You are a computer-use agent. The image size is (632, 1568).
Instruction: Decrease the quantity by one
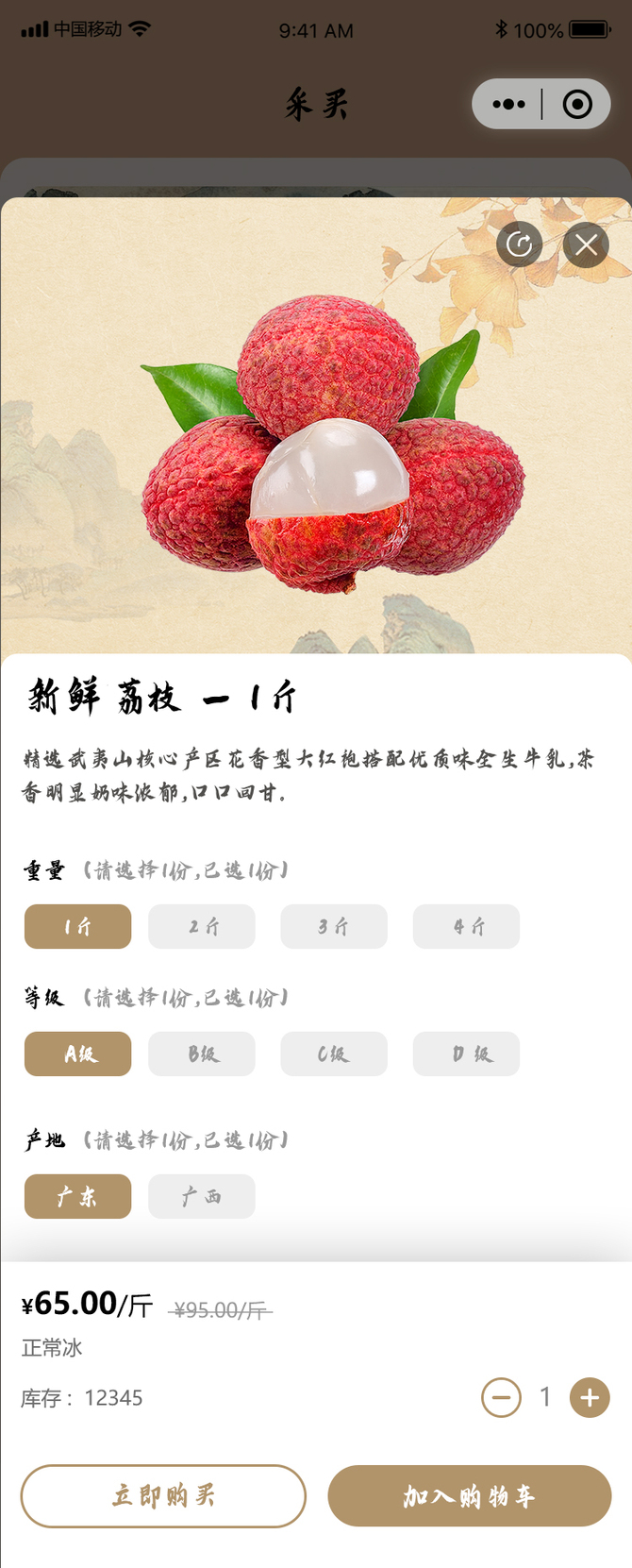(501, 1397)
